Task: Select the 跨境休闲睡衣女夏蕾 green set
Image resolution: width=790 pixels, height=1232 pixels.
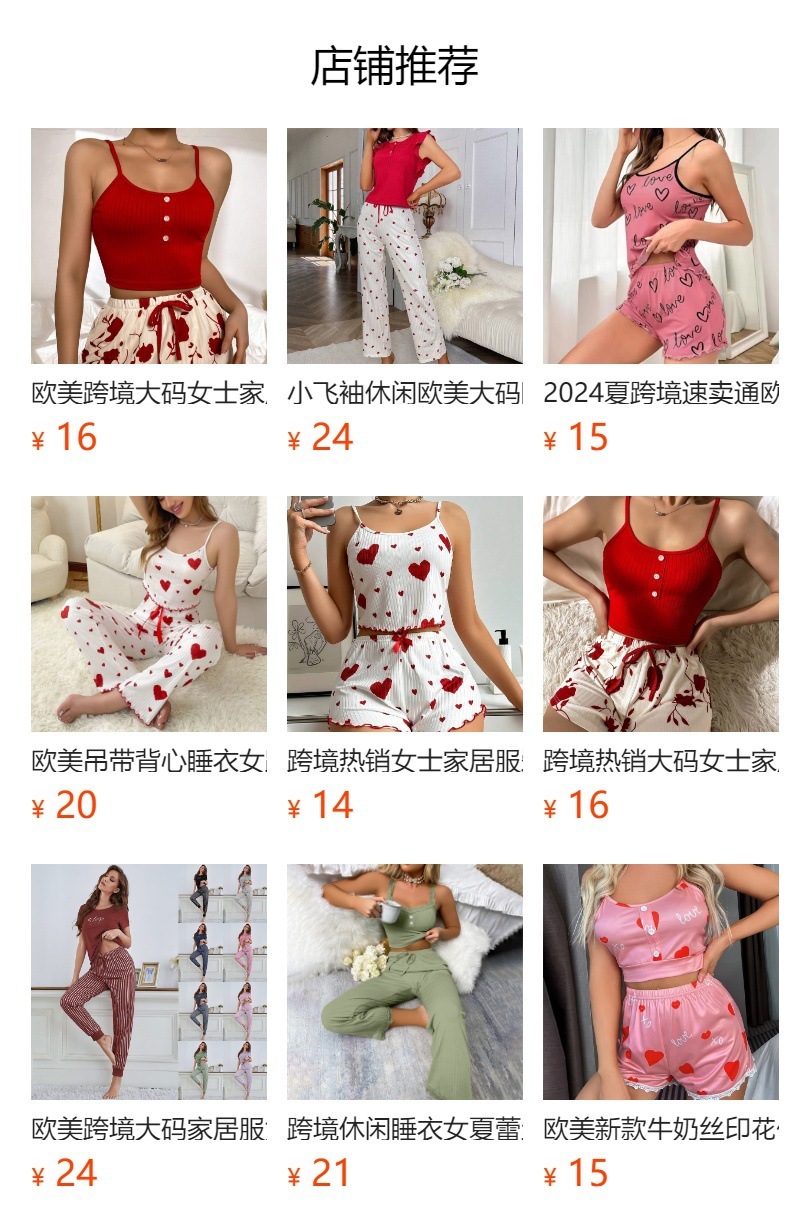Action: tap(404, 982)
